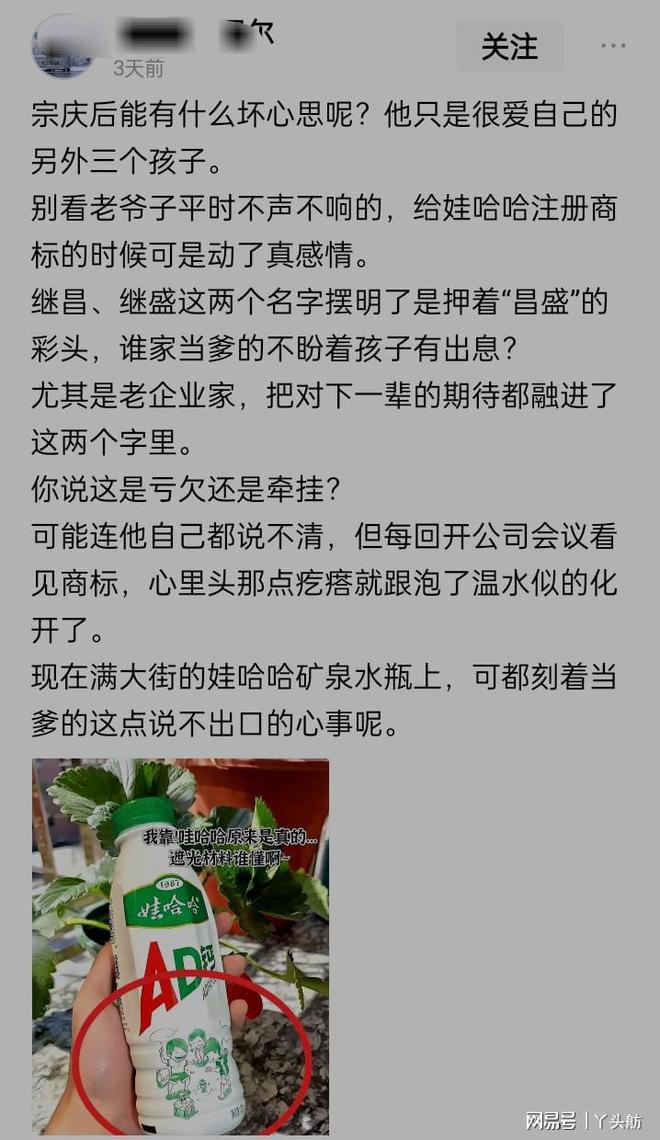This screenshot has width=660, height=1140.
Task: Open the attached 娃哈哈 bottle photo
Action: pyautogui.click(x=180, y=945)
